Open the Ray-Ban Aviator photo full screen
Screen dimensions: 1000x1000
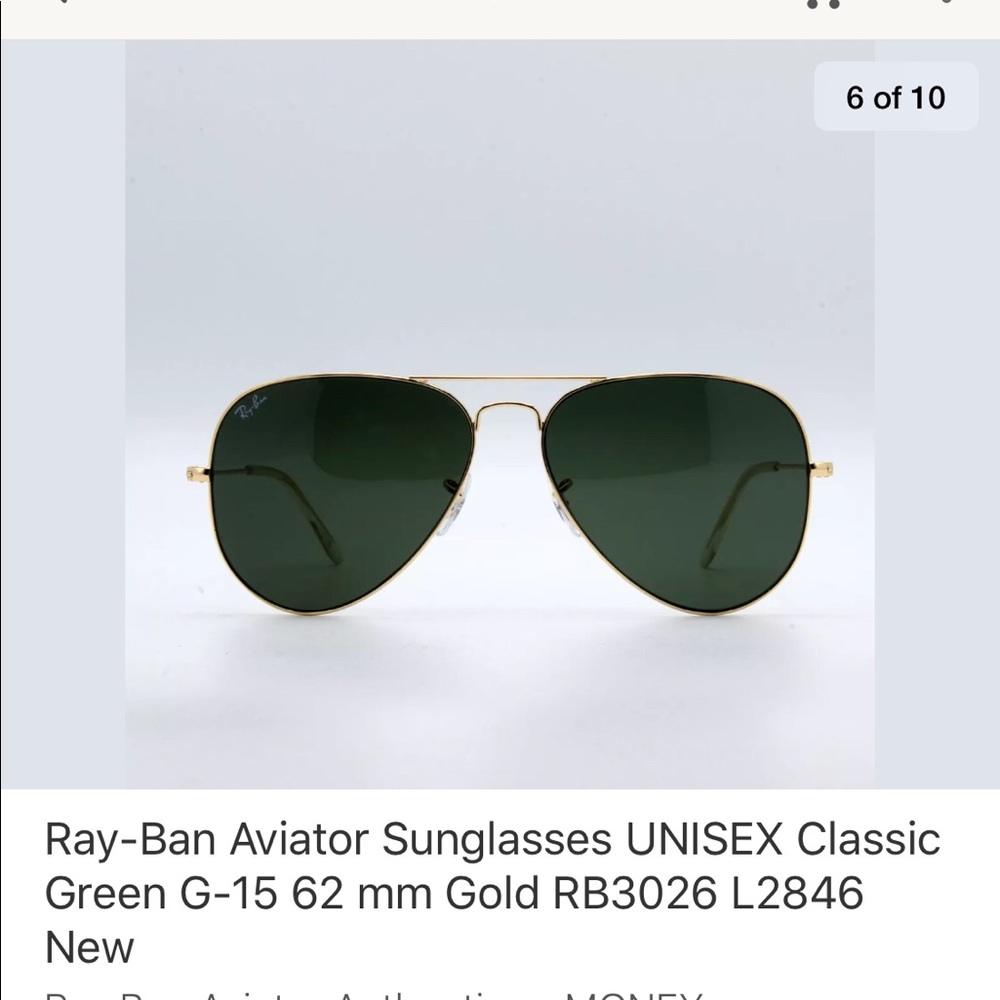click(500, 415)
